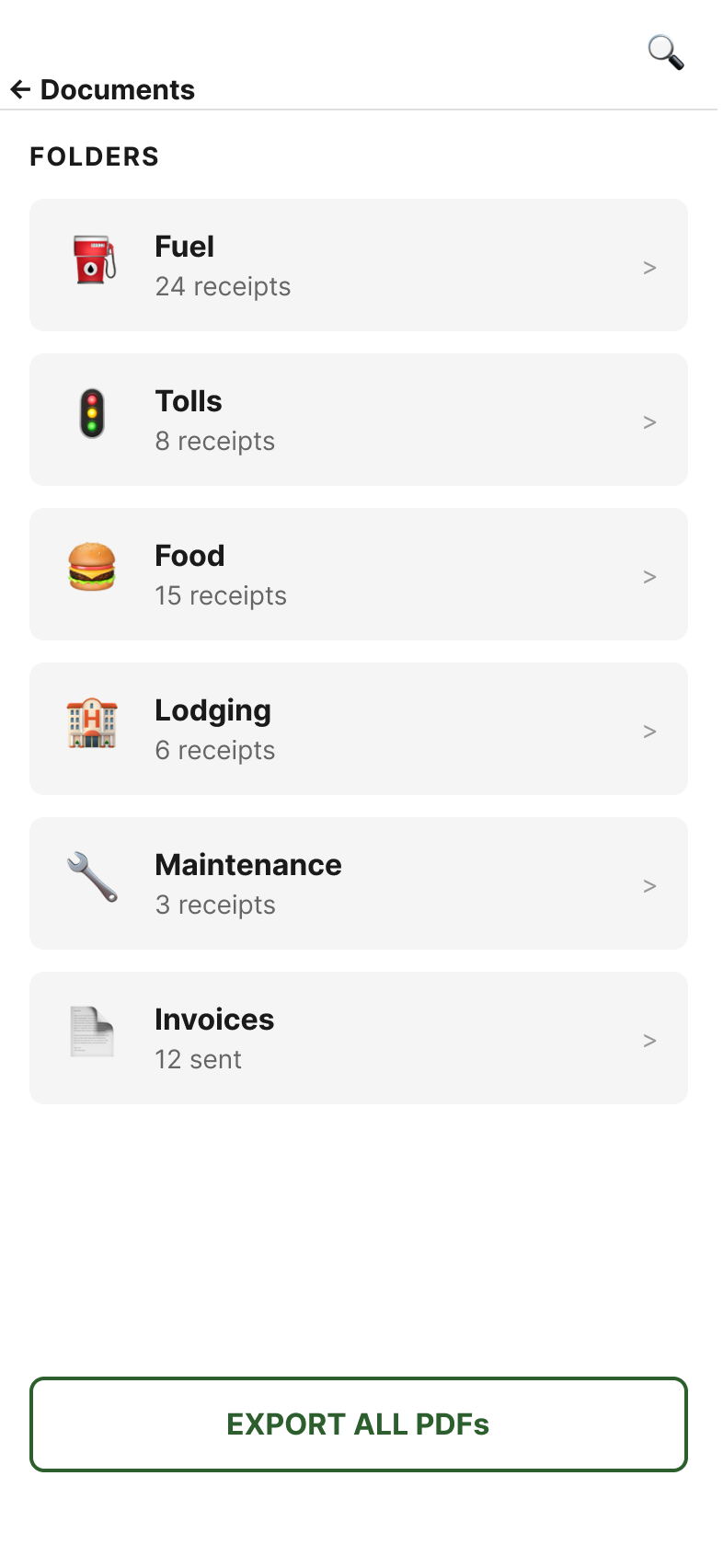Open the Tolls folder
Screen dimensions: 723x1568
click(x=359, y=420)
